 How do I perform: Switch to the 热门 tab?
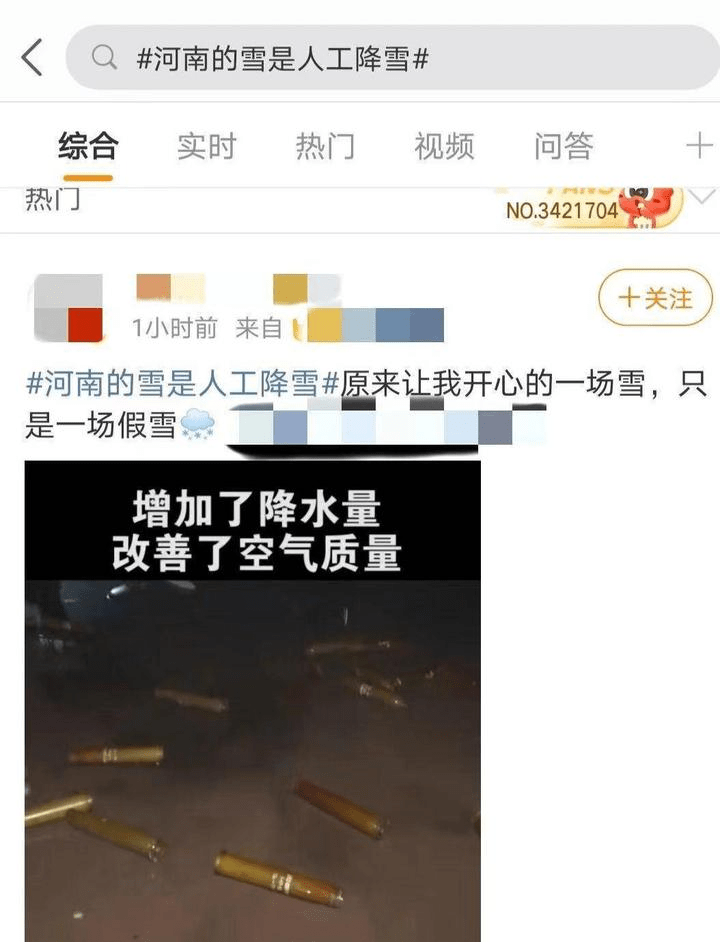tap(324, 146)
